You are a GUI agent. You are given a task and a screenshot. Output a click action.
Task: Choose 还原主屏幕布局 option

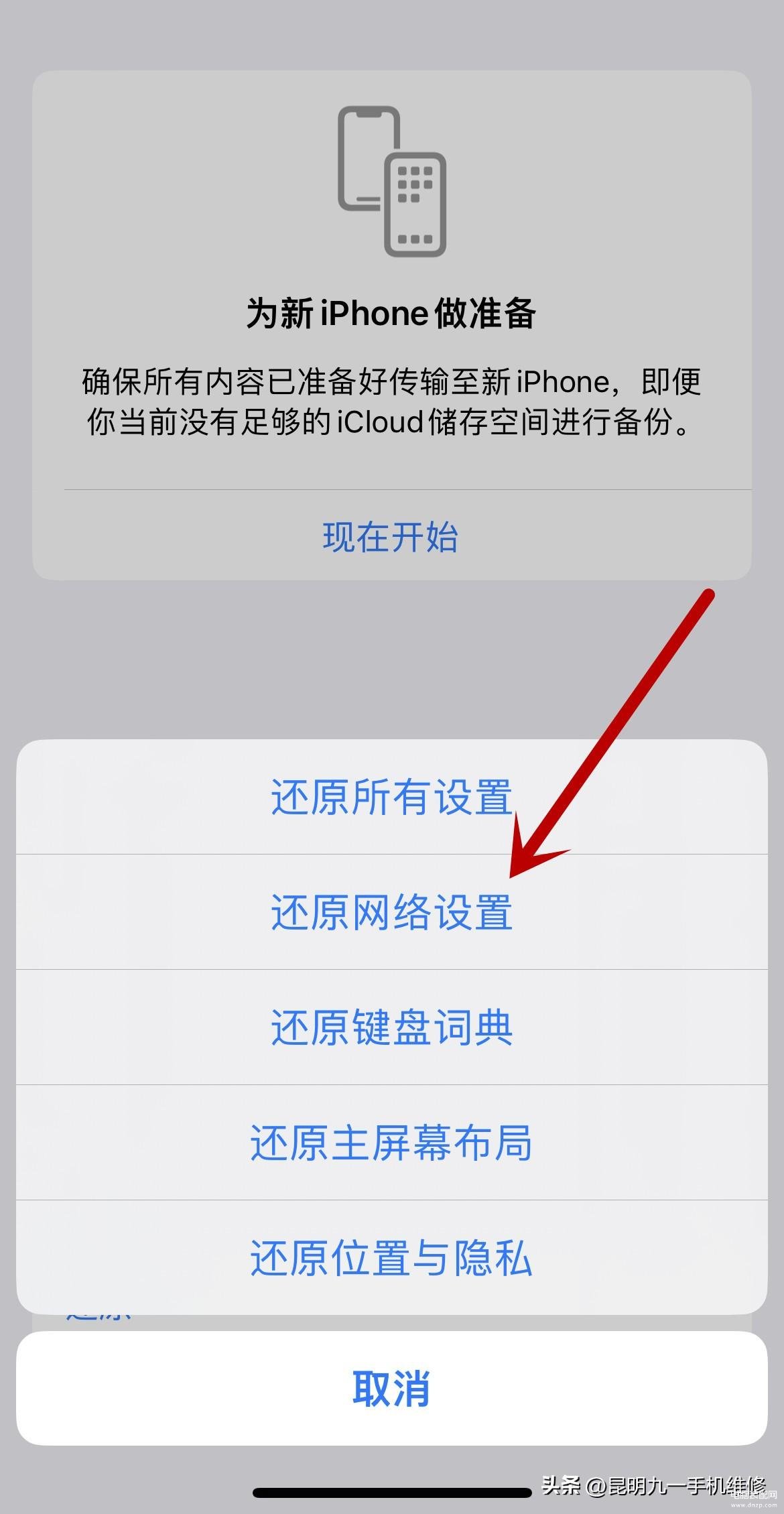tap(391, 1143)
